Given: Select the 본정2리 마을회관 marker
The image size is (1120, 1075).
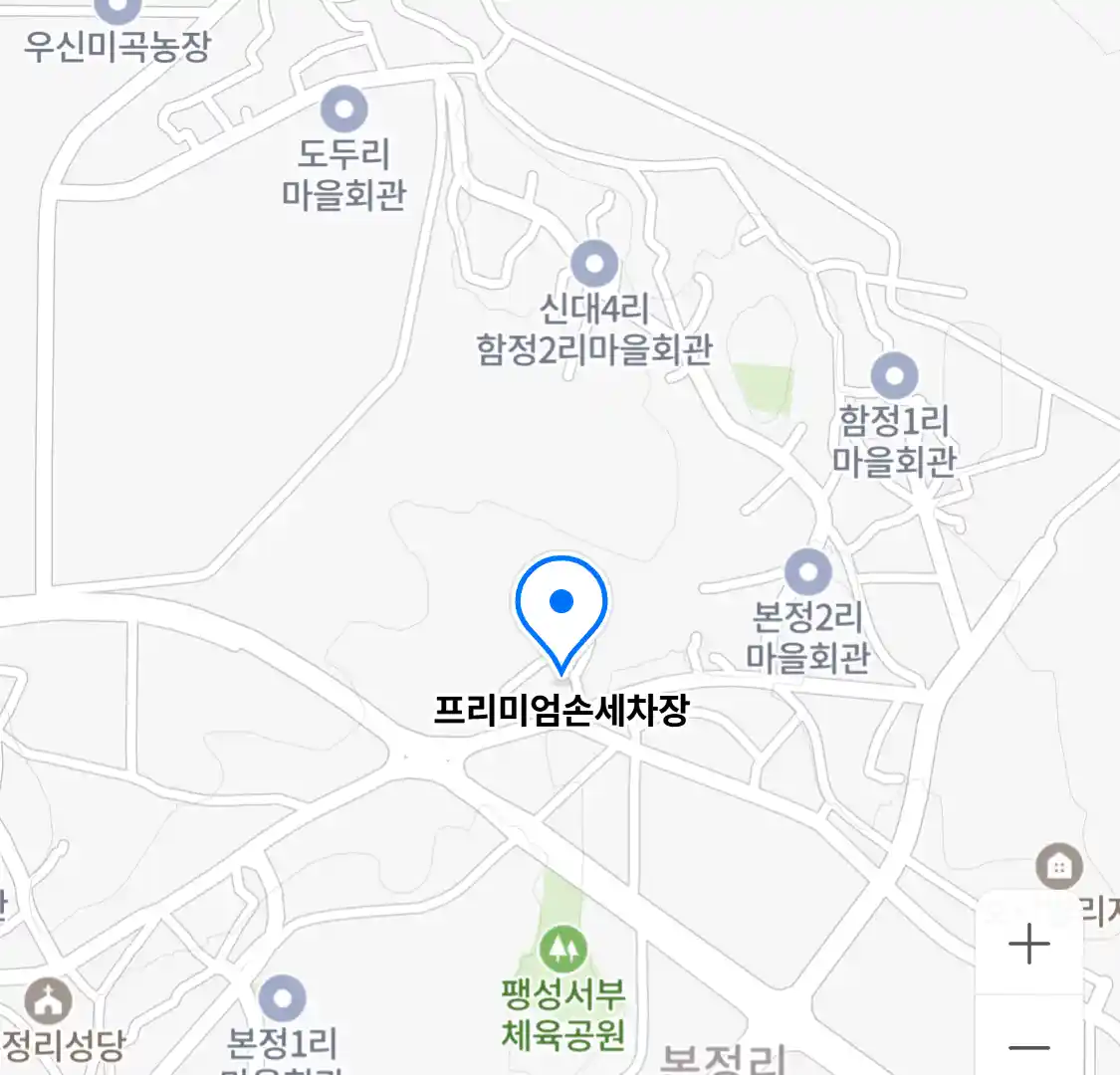Looking at the screenshot, I should click(x=807, y=572).
